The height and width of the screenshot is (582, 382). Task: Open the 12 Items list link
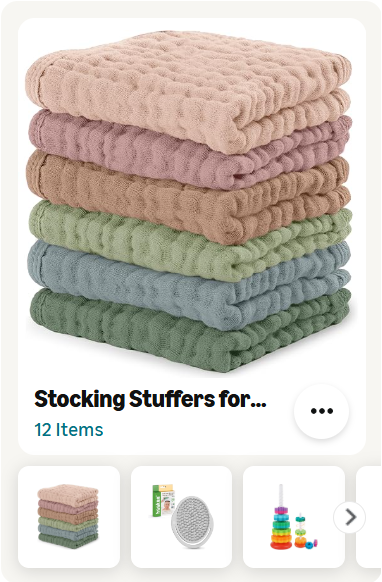point(69,430)
